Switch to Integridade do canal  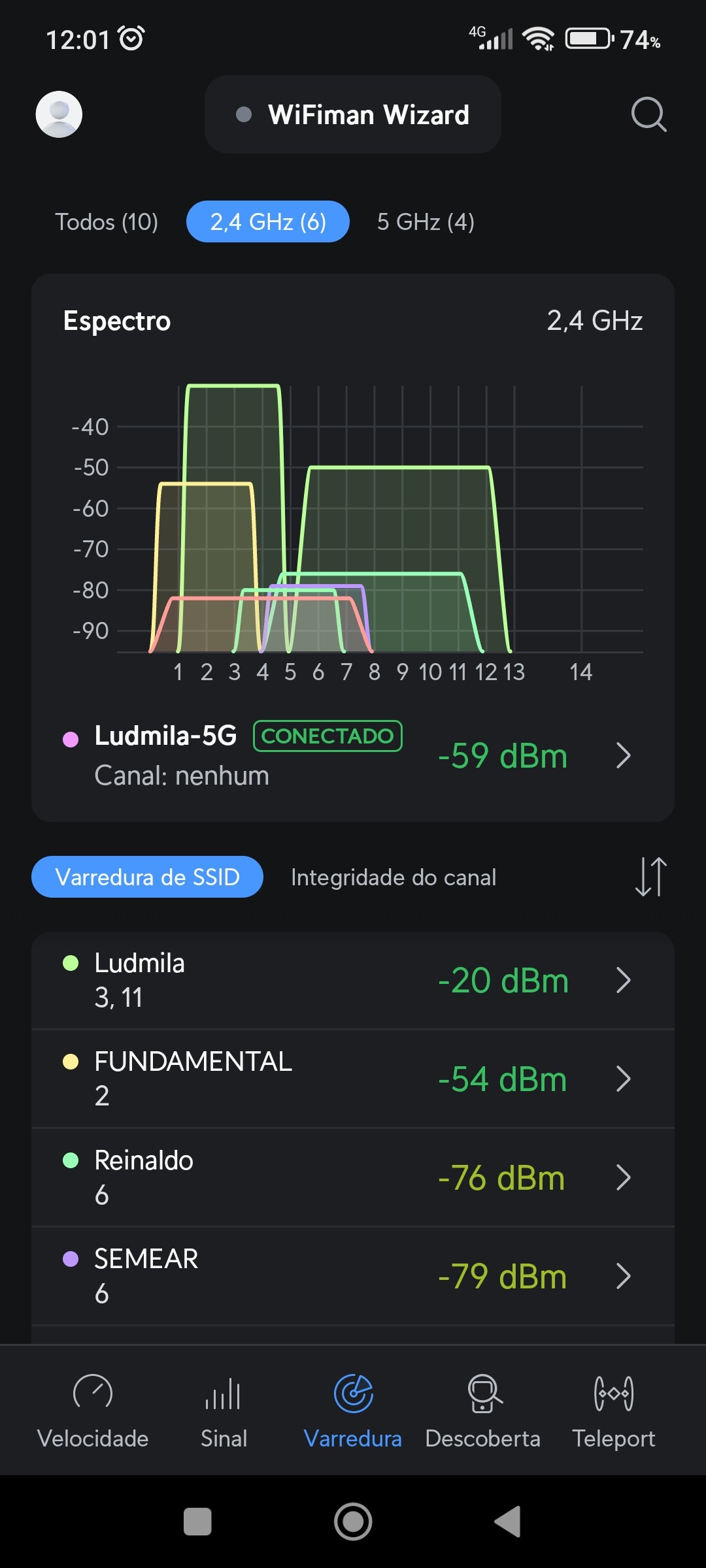pyautogui.click(x=394, y=877)
